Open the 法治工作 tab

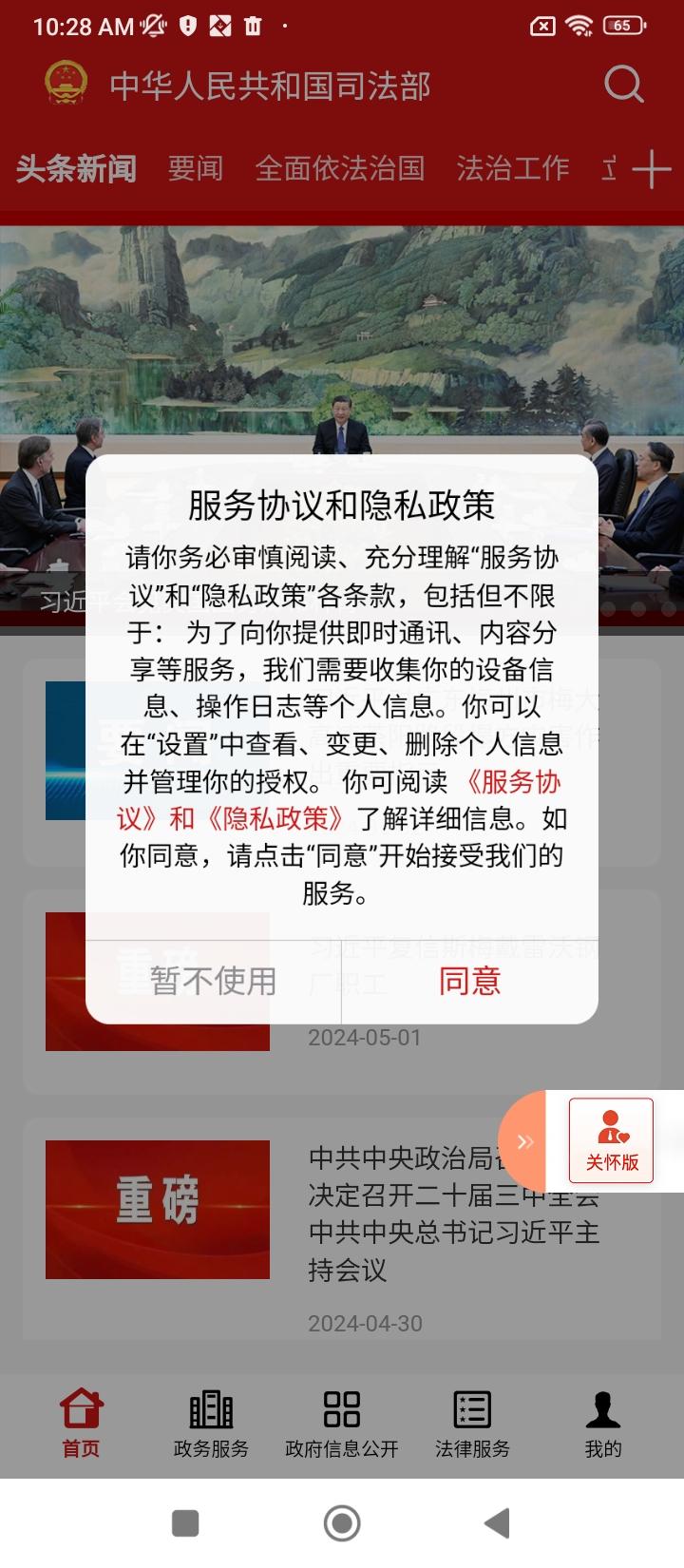(512, 168)
